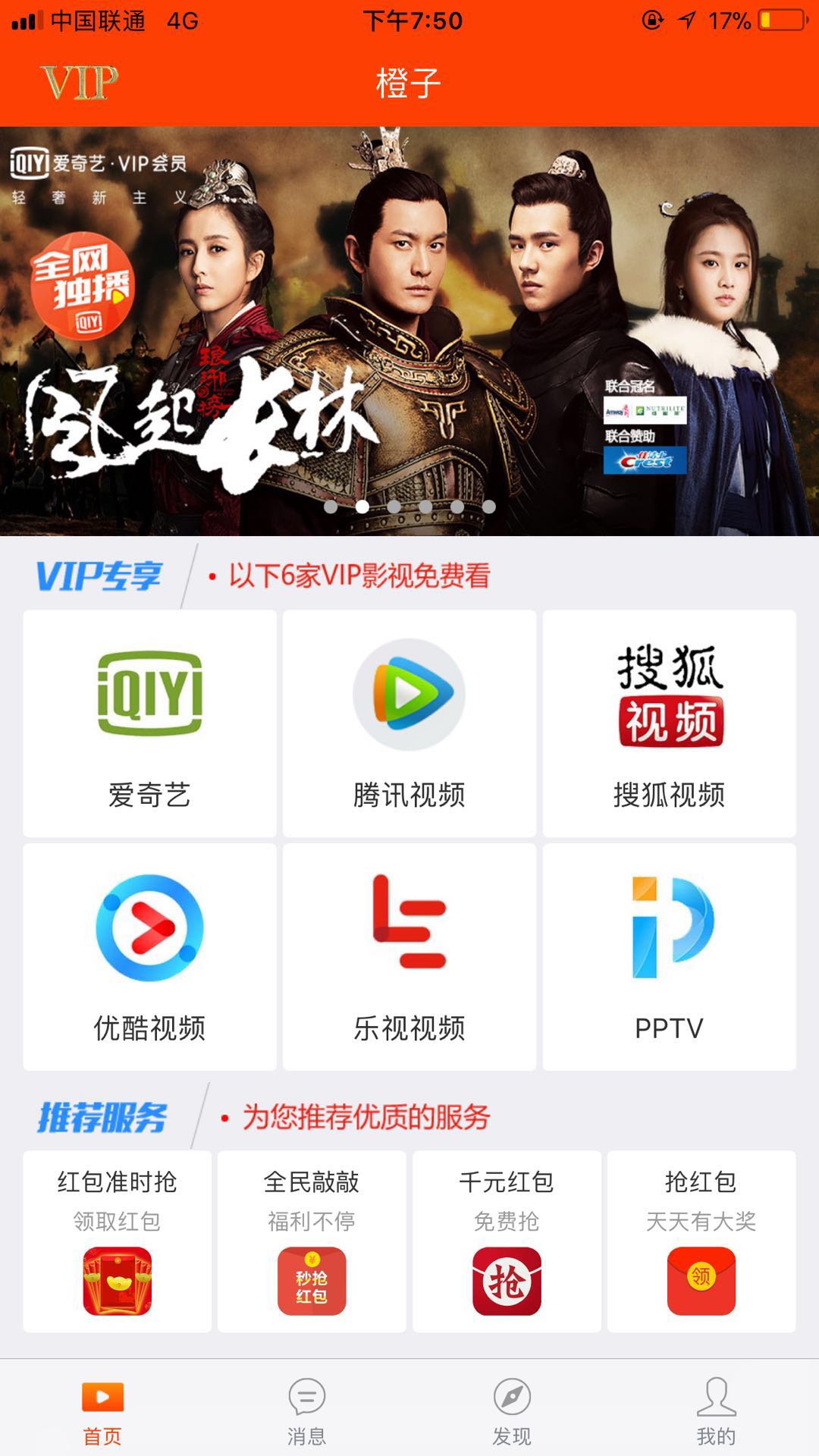Open 红包准时抢 service card
Image resolution: width=819 pixels, height=1456 pixels.
[x=117, y=1241]
